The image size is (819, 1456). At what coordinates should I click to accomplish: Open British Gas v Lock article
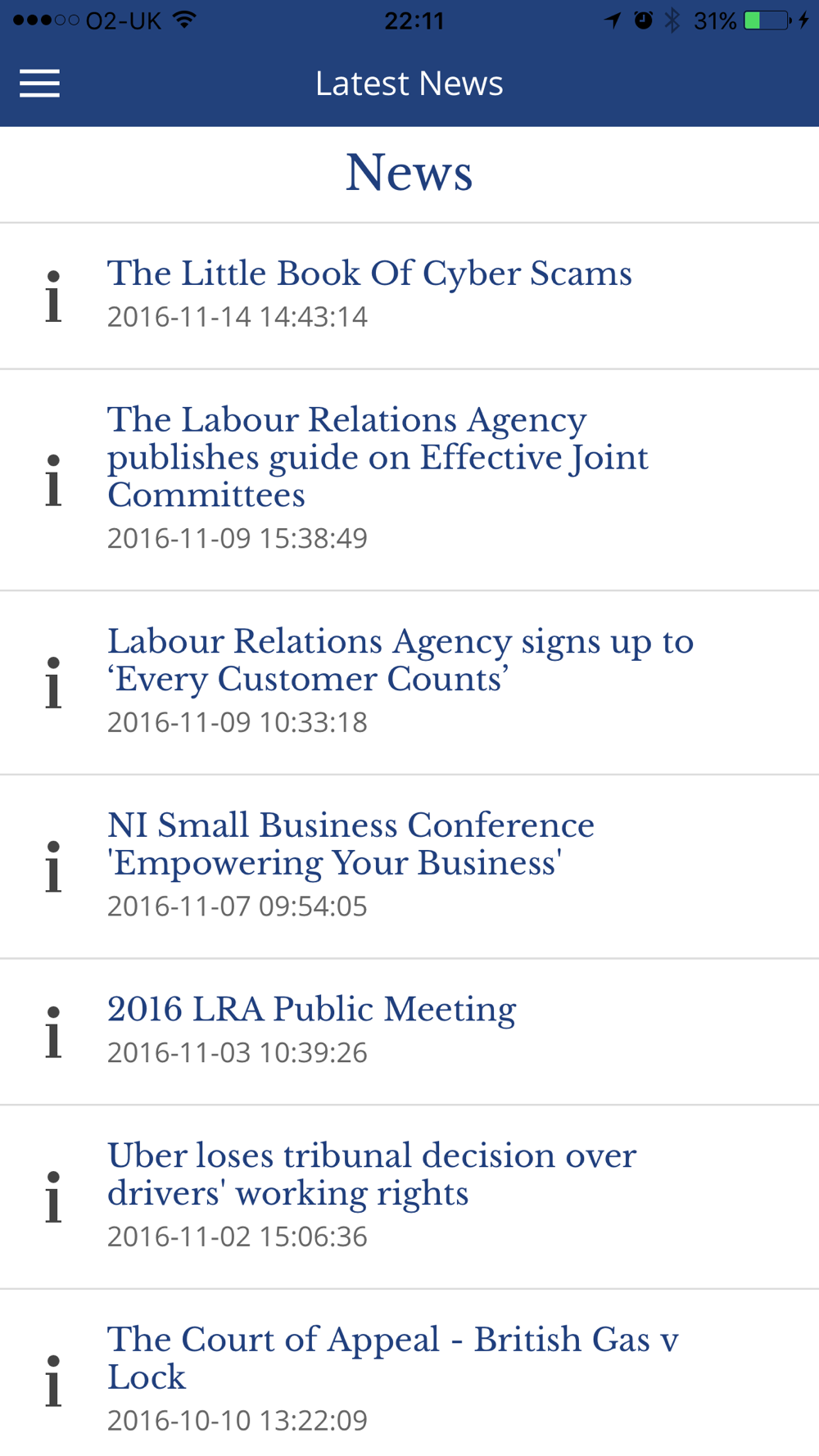[x=409, y=1373]
